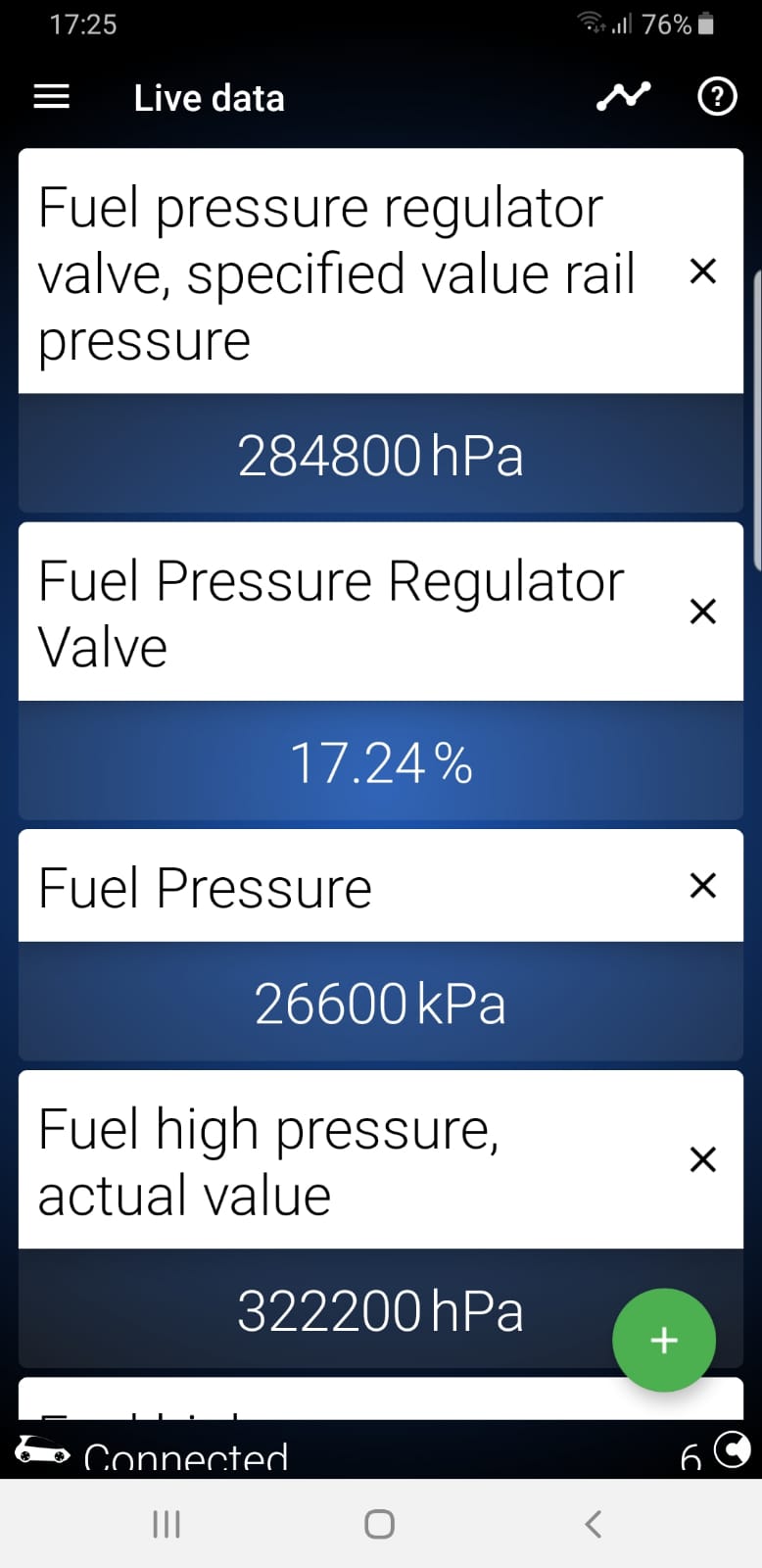The width and height of the screenshot is (762, 1568).
Task: Remove the Fuel Pressure kPa sensor
Action: pos(703,886)
